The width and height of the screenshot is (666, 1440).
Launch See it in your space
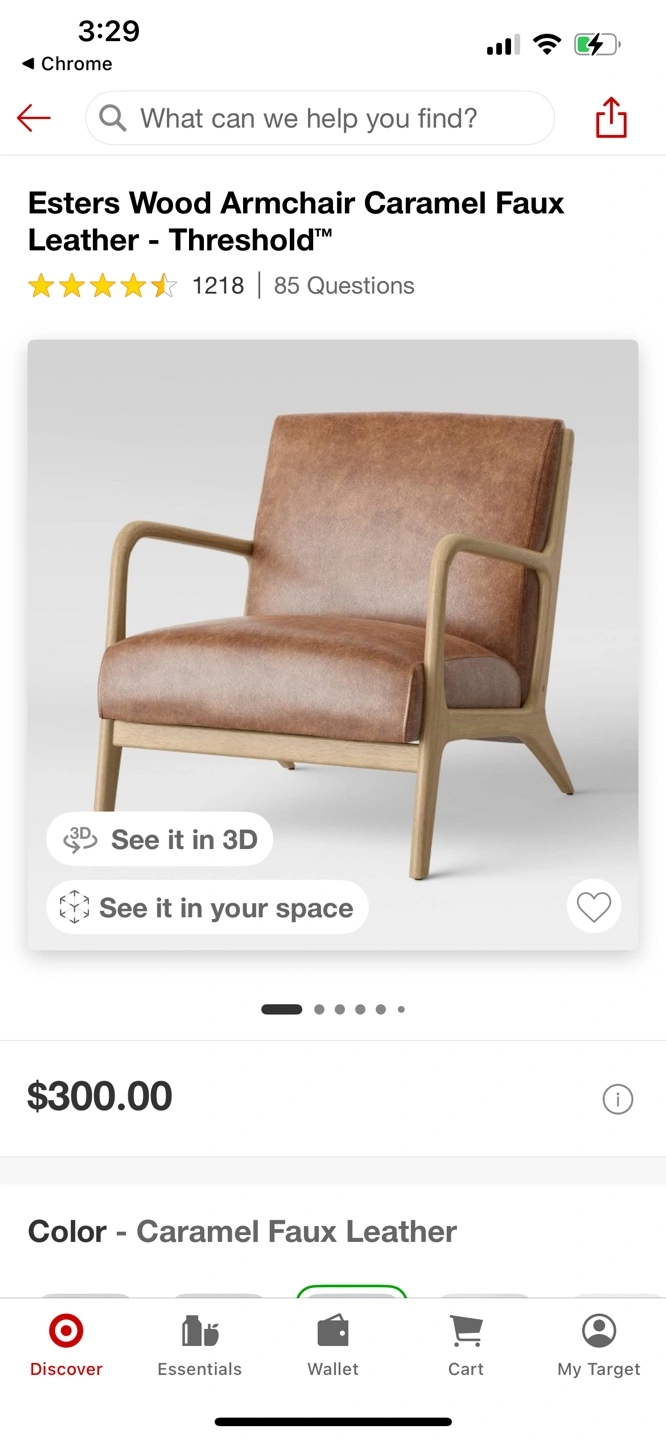pos(207,908)
